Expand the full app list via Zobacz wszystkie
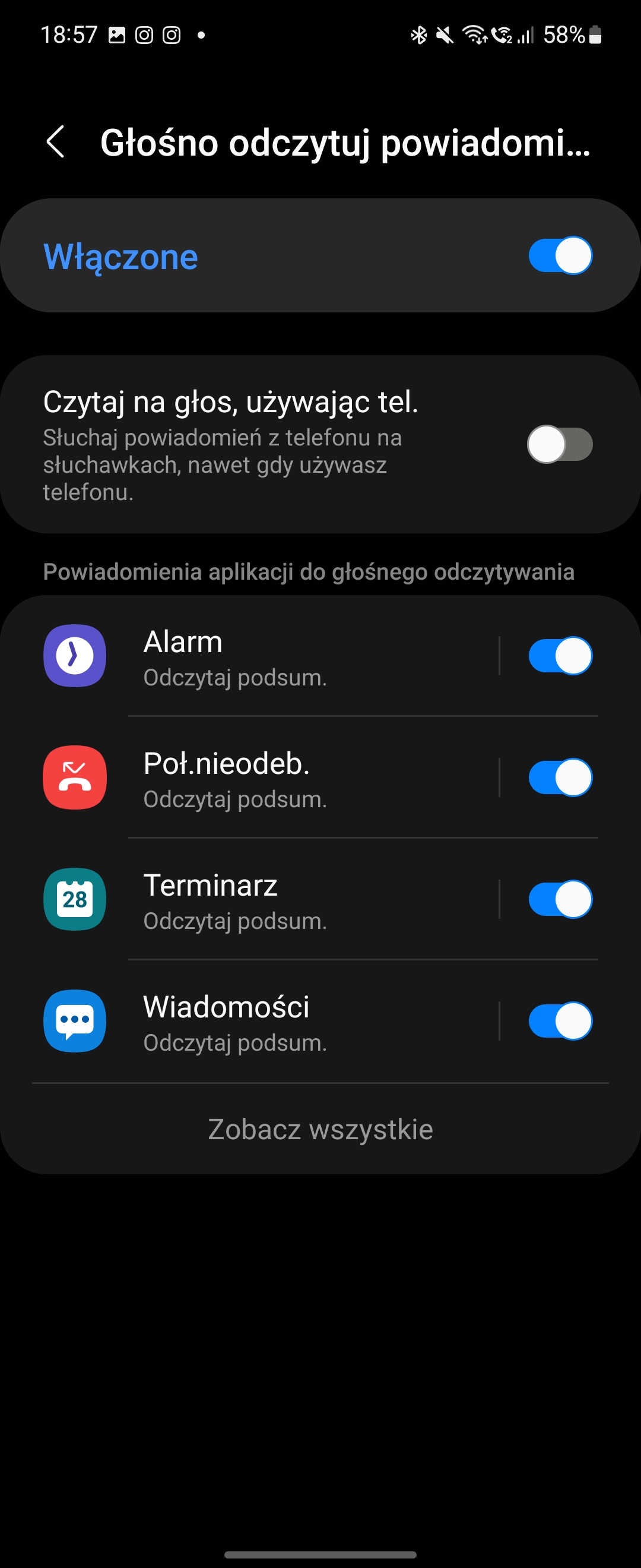This screenshot has height=1568, width=641. tap(320, 1129)
